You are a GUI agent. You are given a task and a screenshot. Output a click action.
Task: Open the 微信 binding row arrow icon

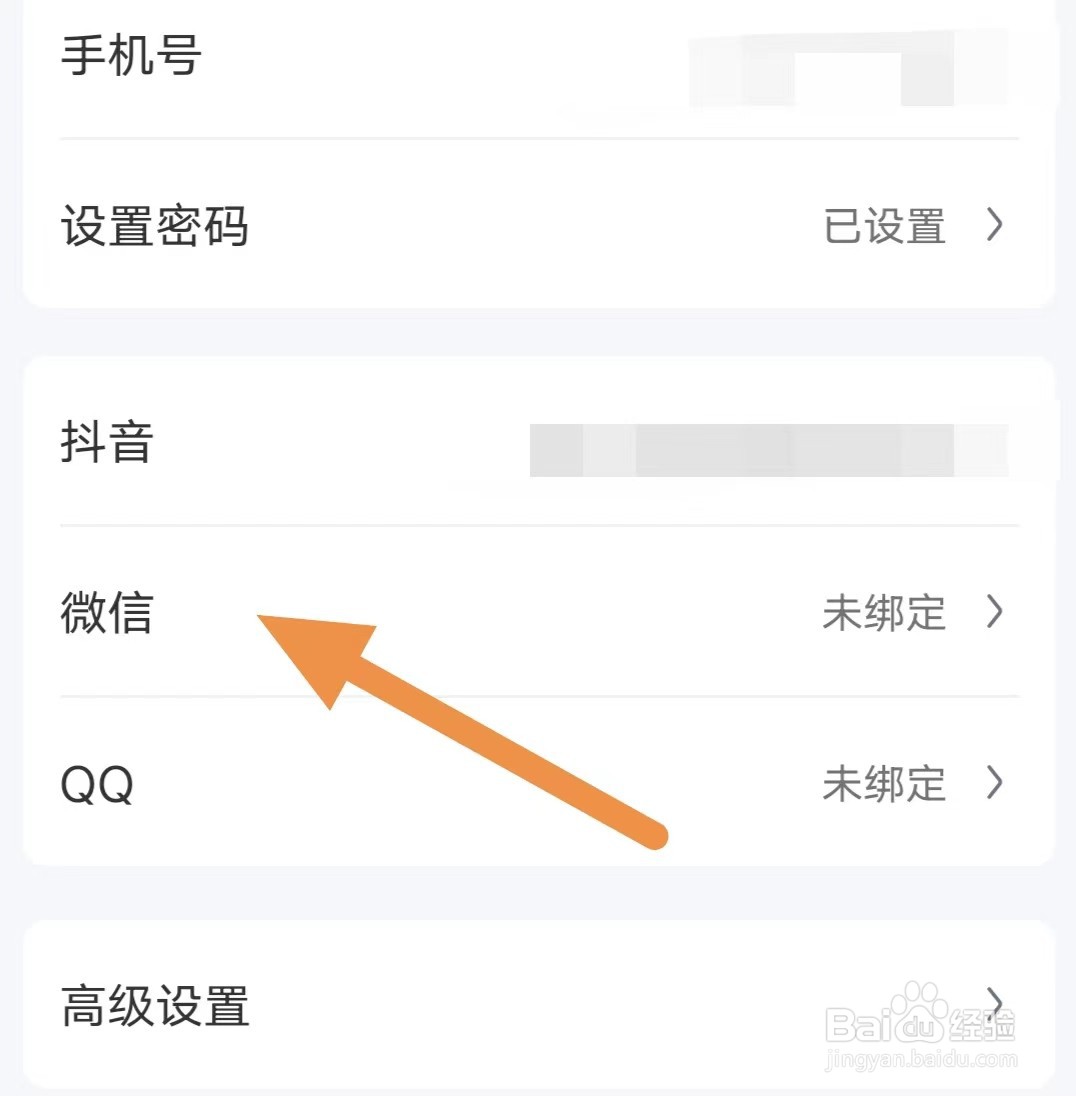tap(994, 614)
